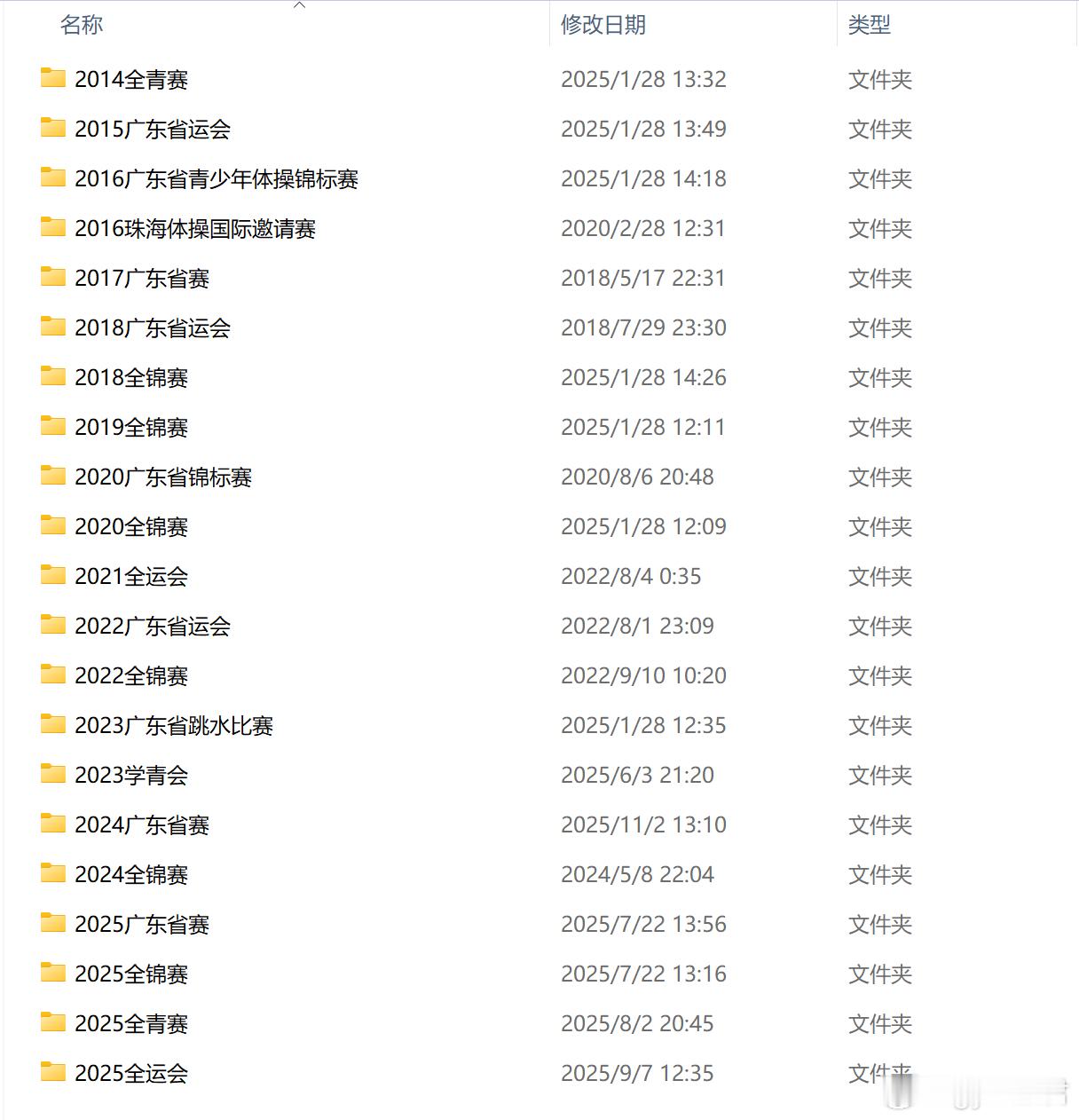Select the 2017广东省赛 folder entry
Screen dimensions: 1079x1120
tap(142, 277)
